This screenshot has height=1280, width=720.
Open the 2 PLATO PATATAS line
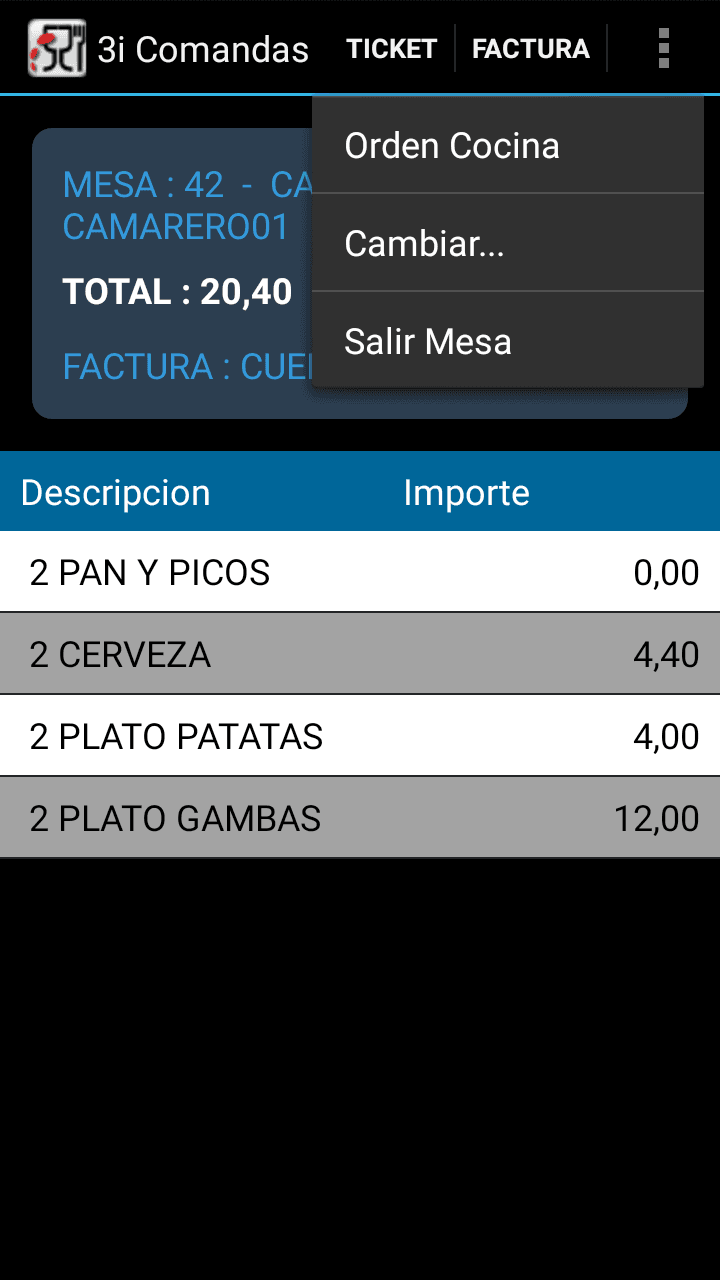coord(360,736)
